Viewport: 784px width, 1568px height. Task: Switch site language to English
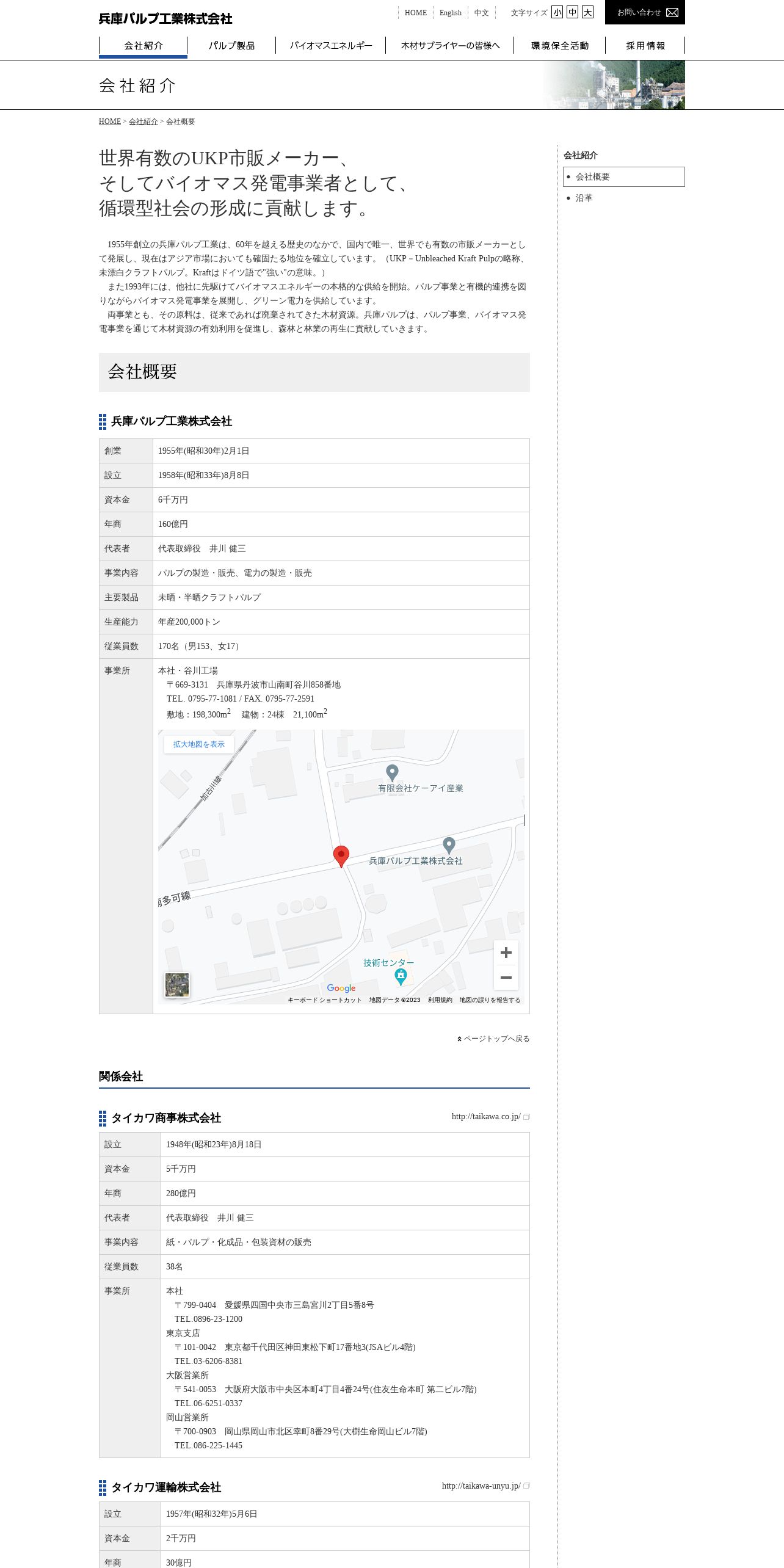(451, 13)
